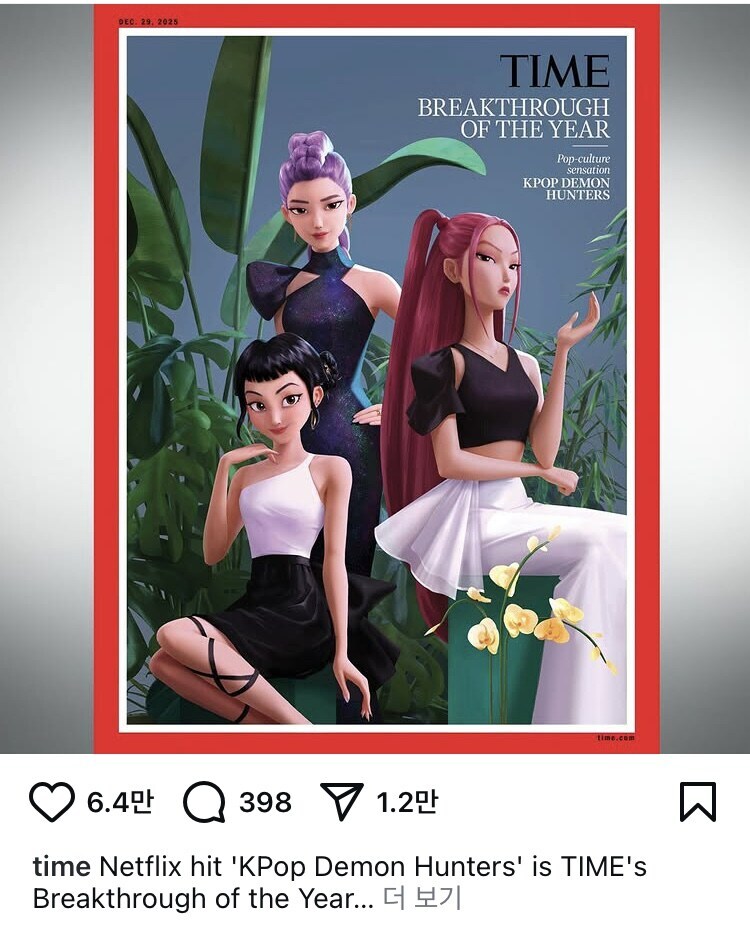Expand the caption with 더 보기
The height and width of the screenshot is (925, 750).
click(x=422, y=898)
